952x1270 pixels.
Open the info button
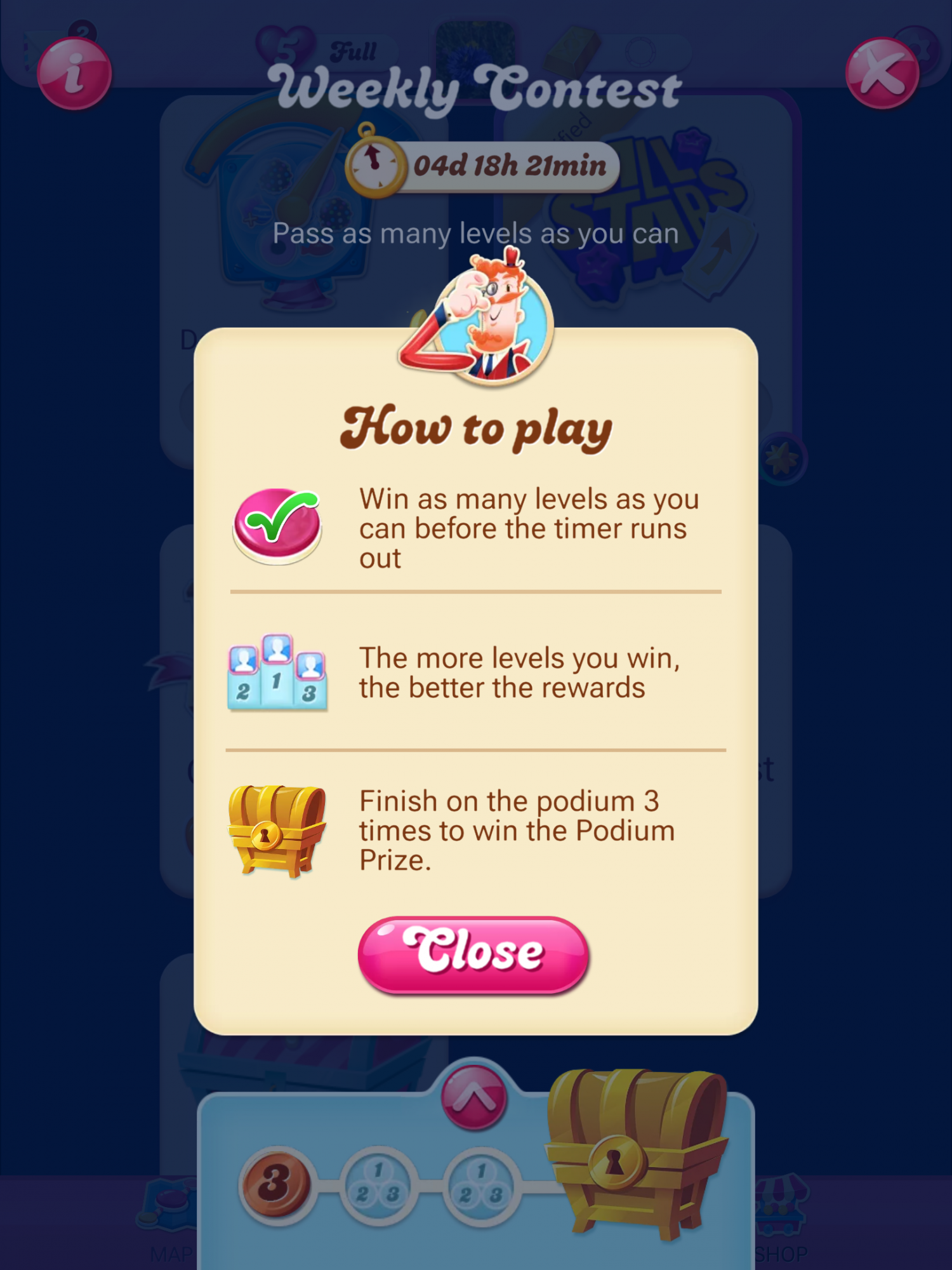point(75,74)
